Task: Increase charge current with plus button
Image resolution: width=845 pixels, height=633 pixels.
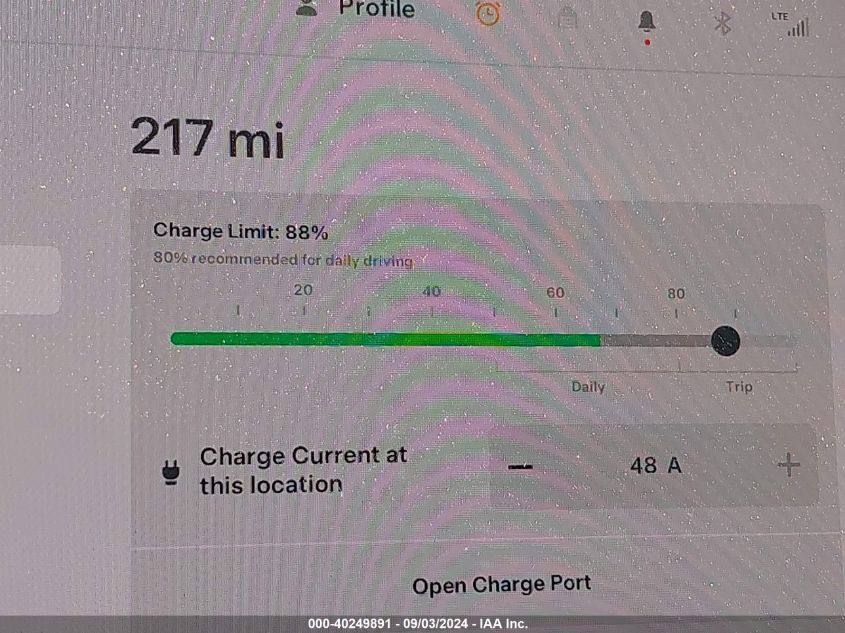Action: (x=789, y=465)
